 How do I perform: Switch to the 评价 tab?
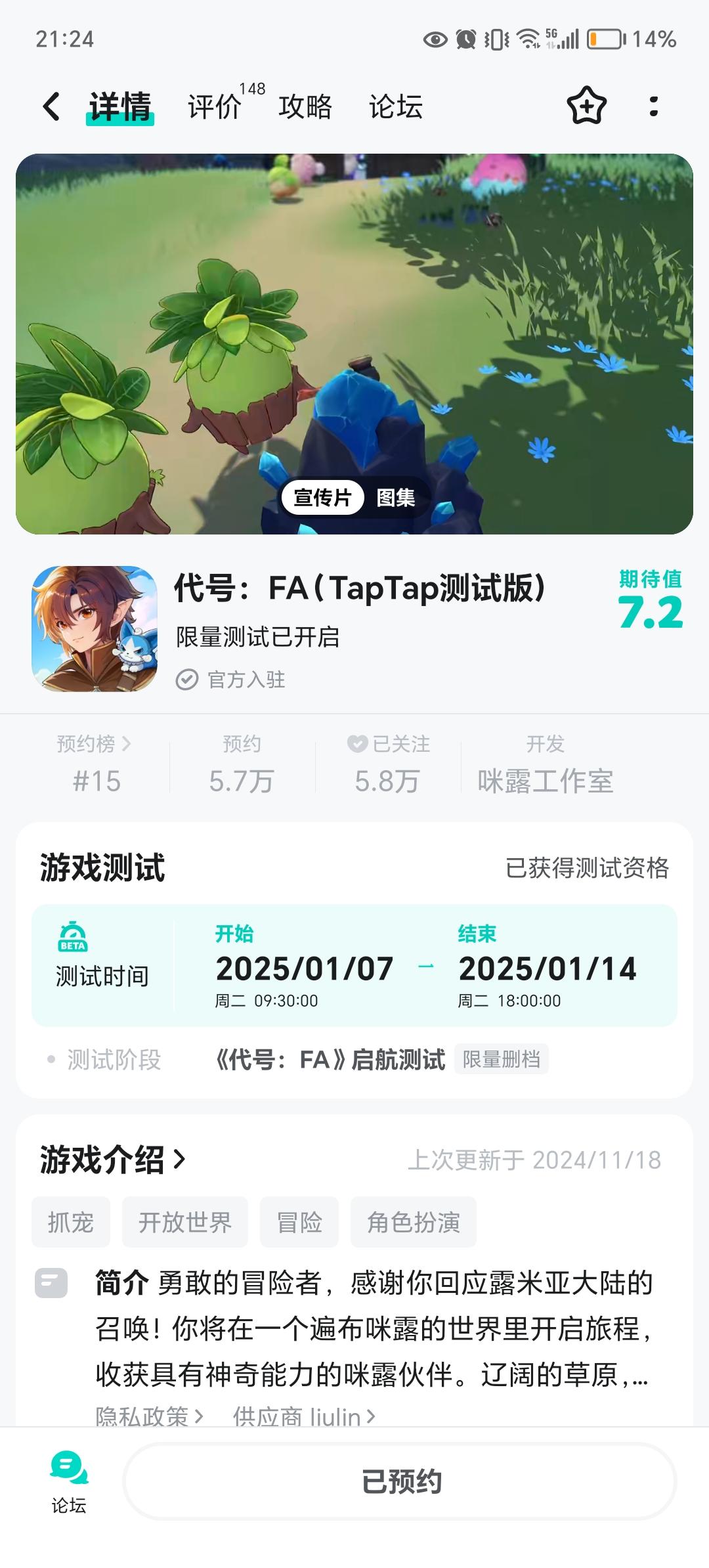pyautogui.click(x=215, y=107)
